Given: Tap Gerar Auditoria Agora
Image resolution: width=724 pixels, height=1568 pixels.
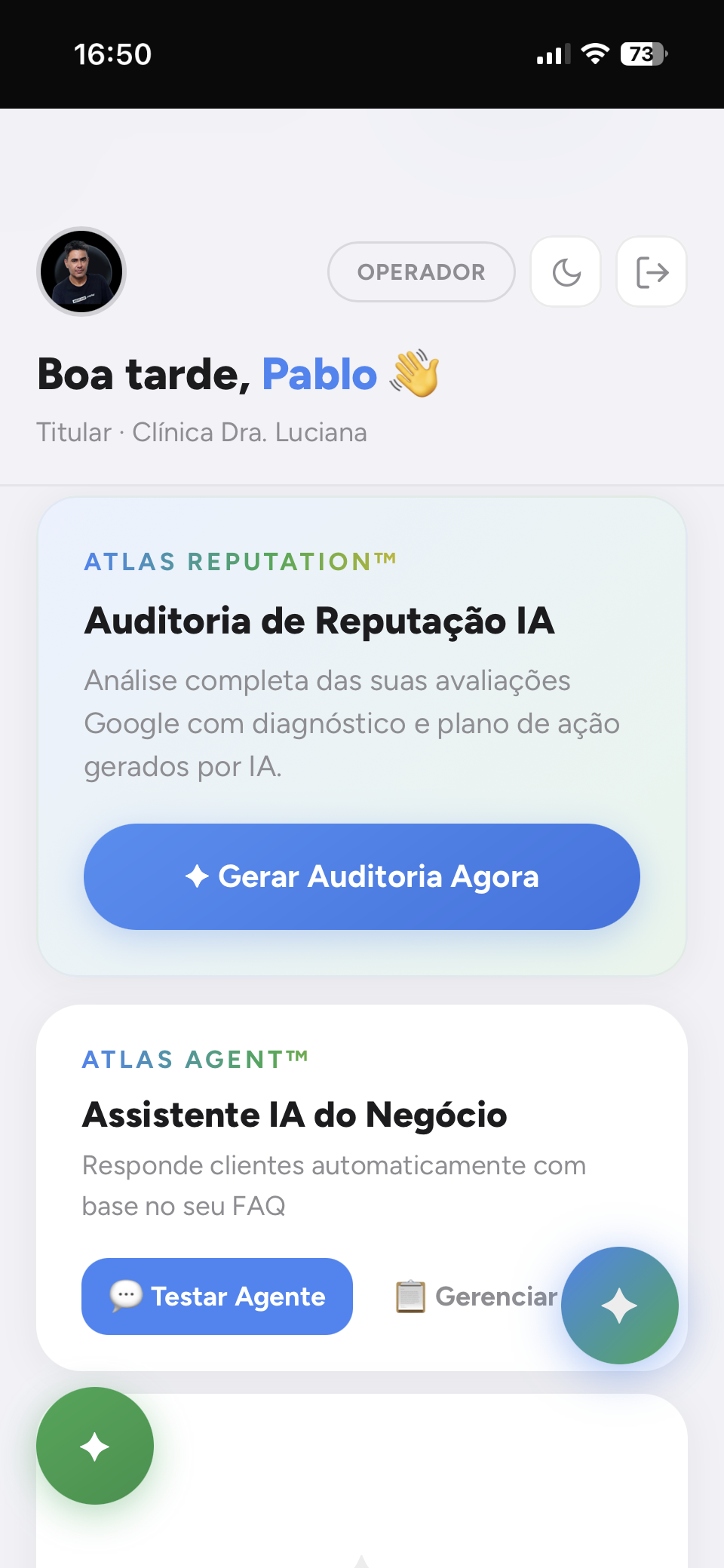Looking at the screenshot, I should [362, 876].
